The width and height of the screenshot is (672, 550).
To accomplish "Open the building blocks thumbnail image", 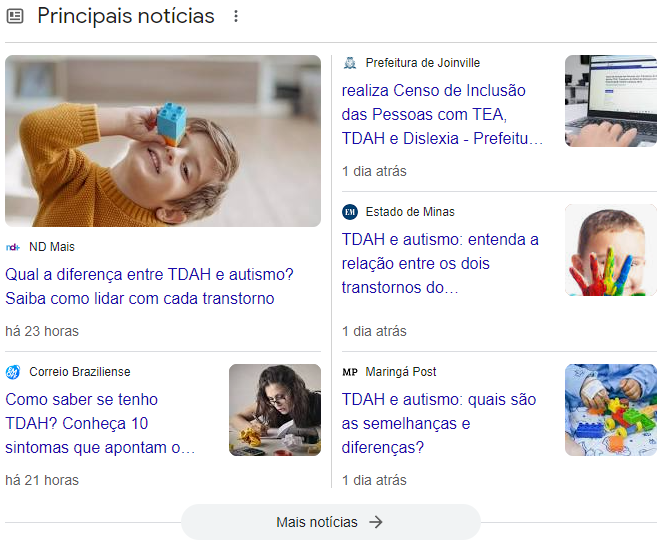I will [x=610, y=410].
